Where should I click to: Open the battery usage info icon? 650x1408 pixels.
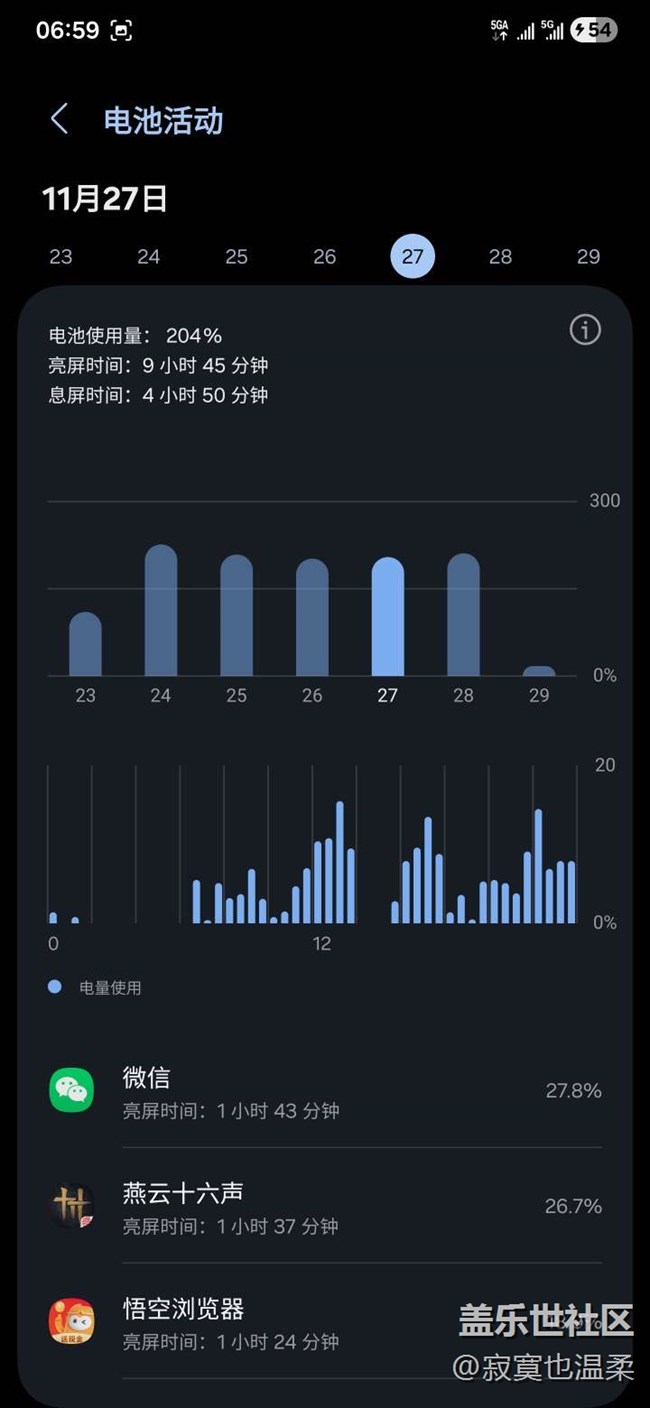pos(585,329)
